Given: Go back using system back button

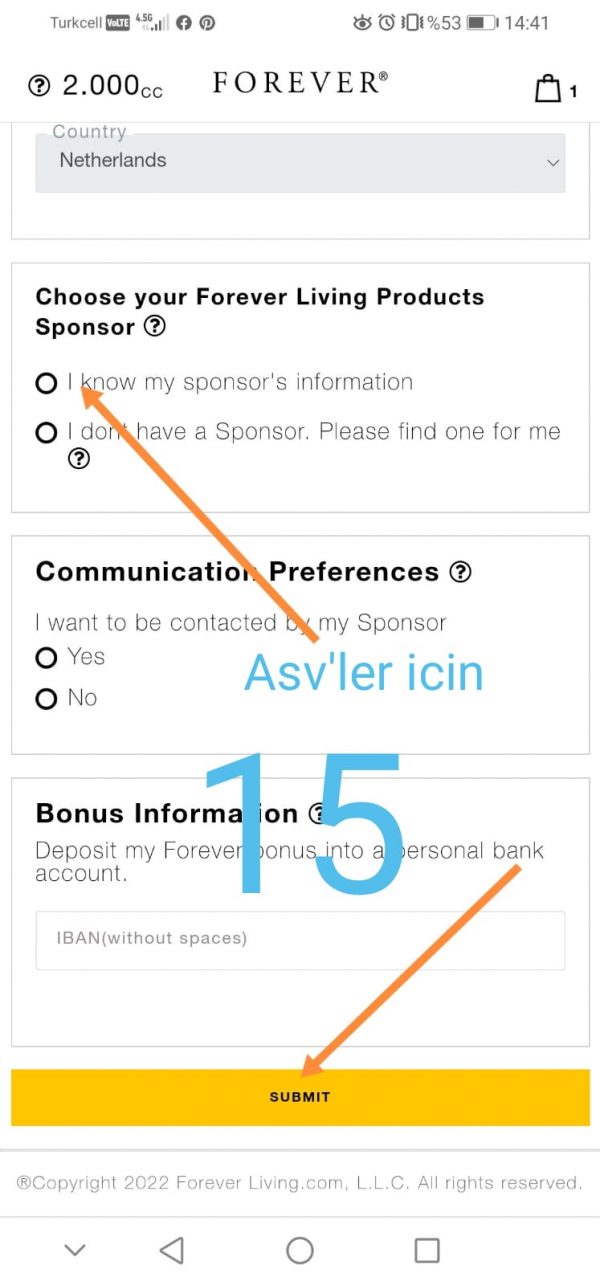Looking at the screenshot, I should click(x=172, y=1249).
